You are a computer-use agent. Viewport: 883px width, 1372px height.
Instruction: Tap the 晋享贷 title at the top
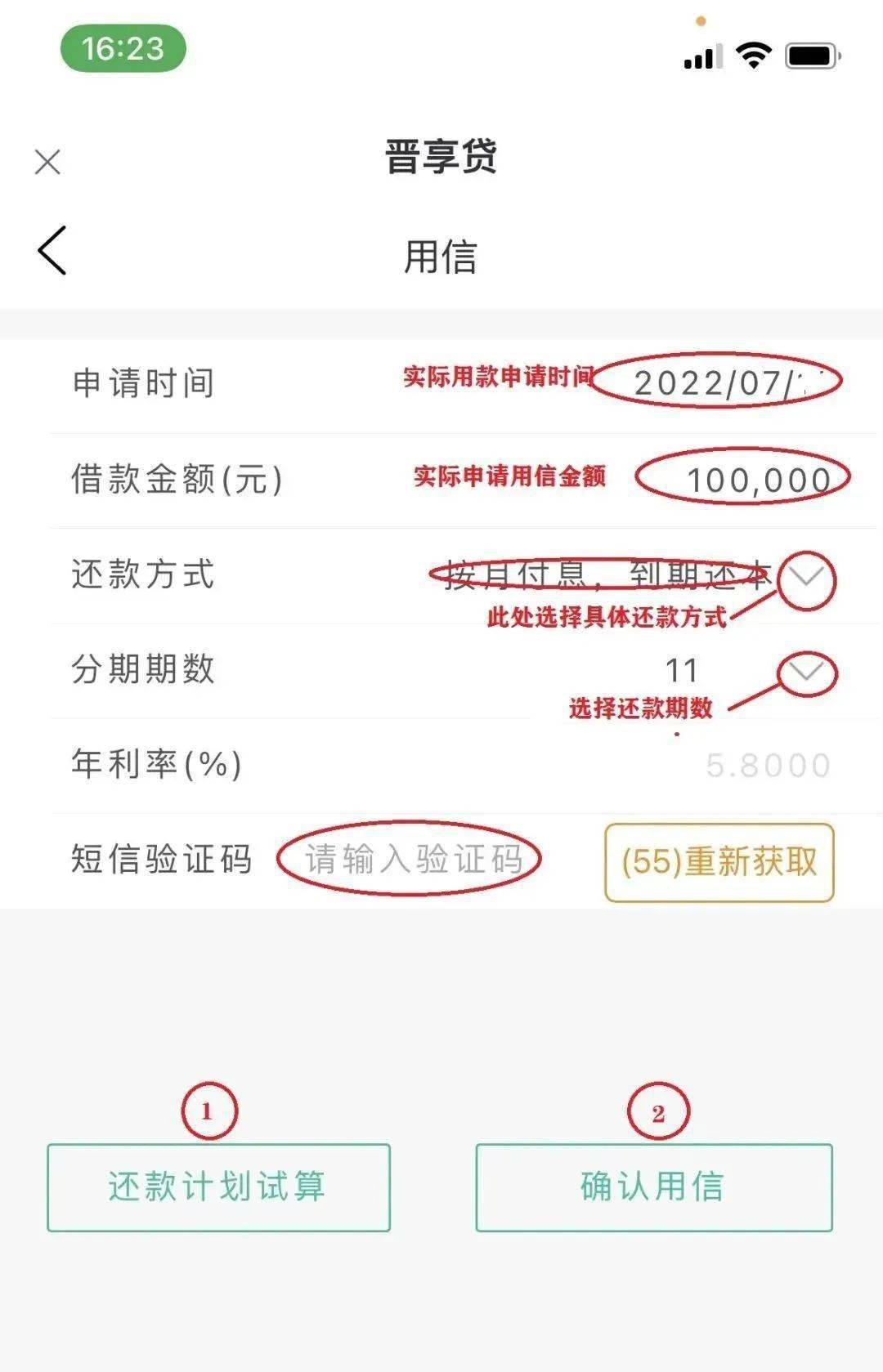[x=441, y=158]
